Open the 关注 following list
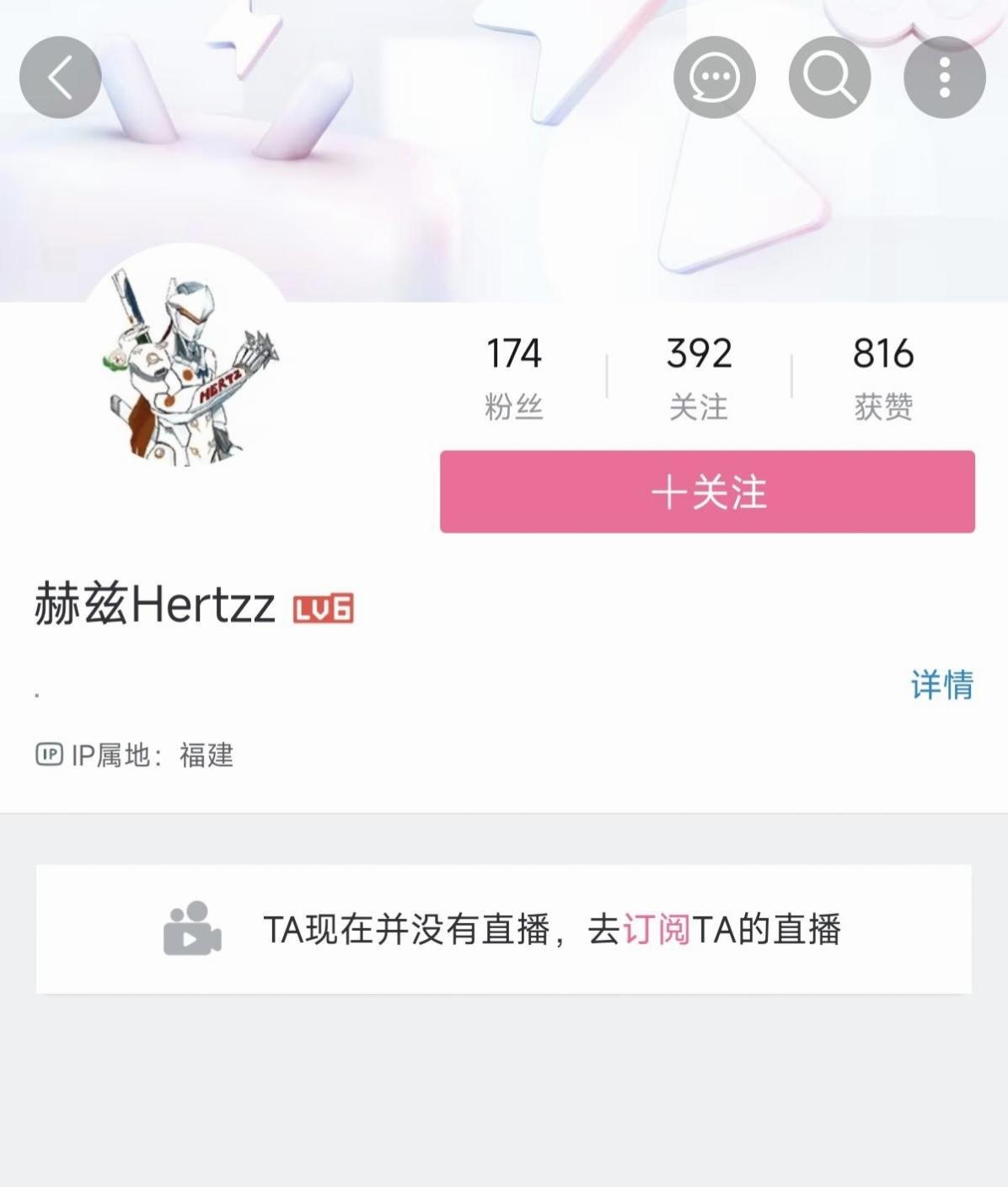1008x1187 pixels. pos(697,373)
